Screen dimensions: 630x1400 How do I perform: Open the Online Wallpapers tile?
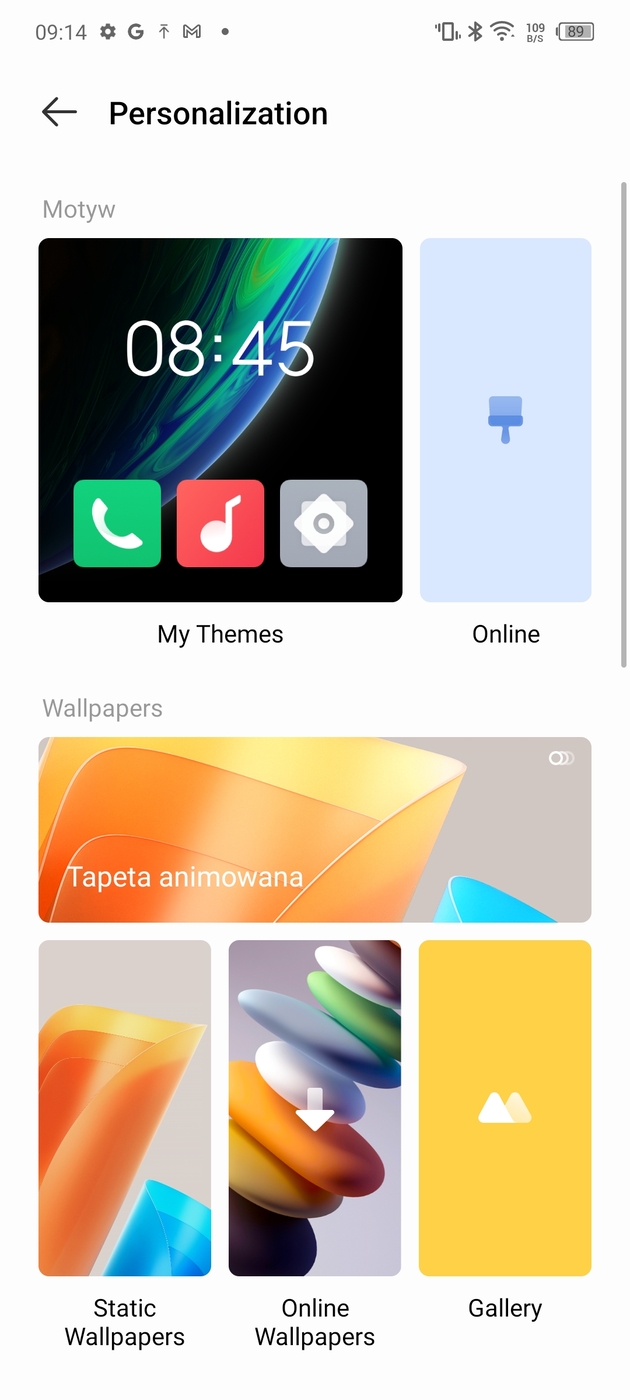click(314, 1108)
